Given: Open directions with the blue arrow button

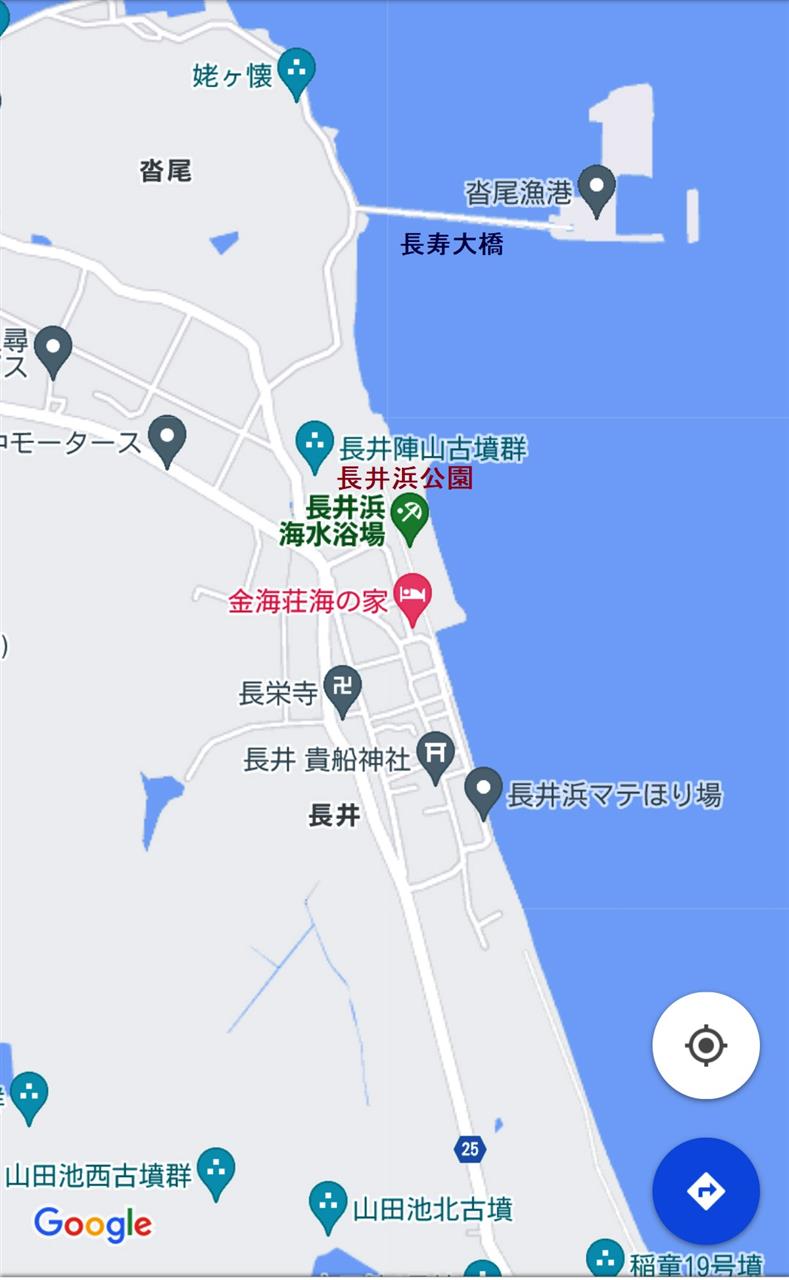Looking at the screenshot, I should [706, 1191].
